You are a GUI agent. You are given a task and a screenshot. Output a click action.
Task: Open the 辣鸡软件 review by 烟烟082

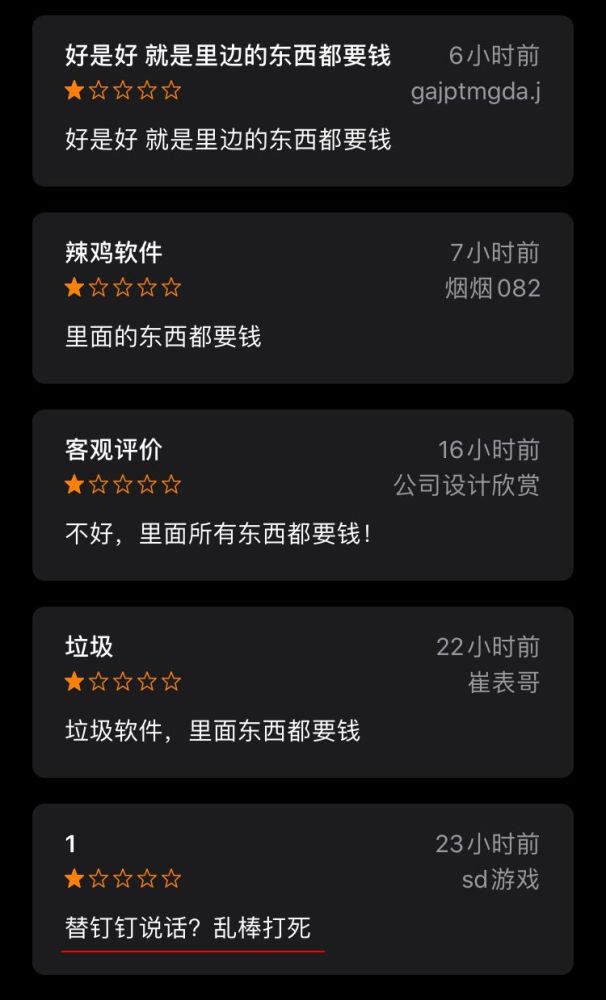click(303, 298)
